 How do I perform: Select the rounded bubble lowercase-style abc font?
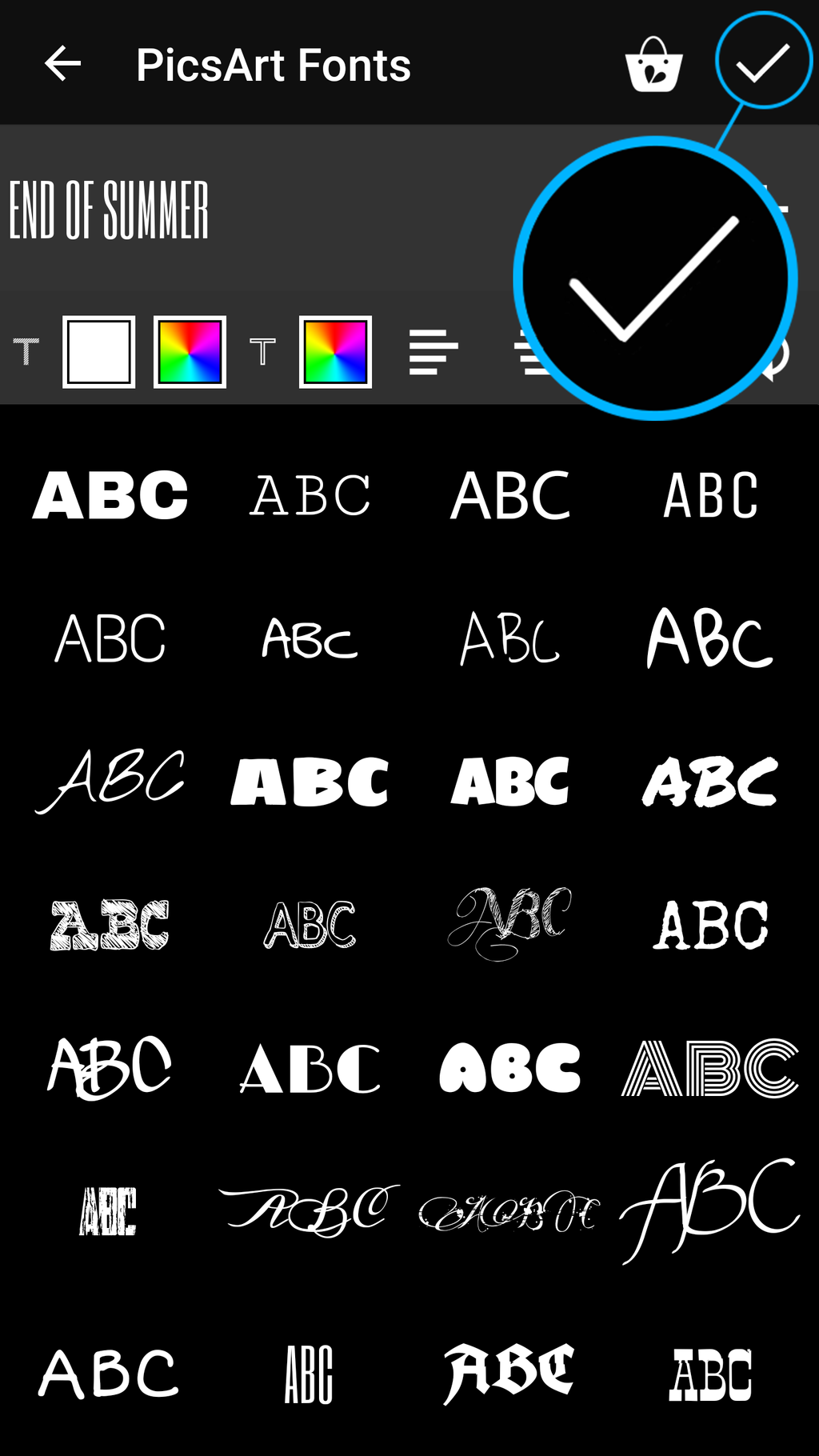click(509, 1068)
